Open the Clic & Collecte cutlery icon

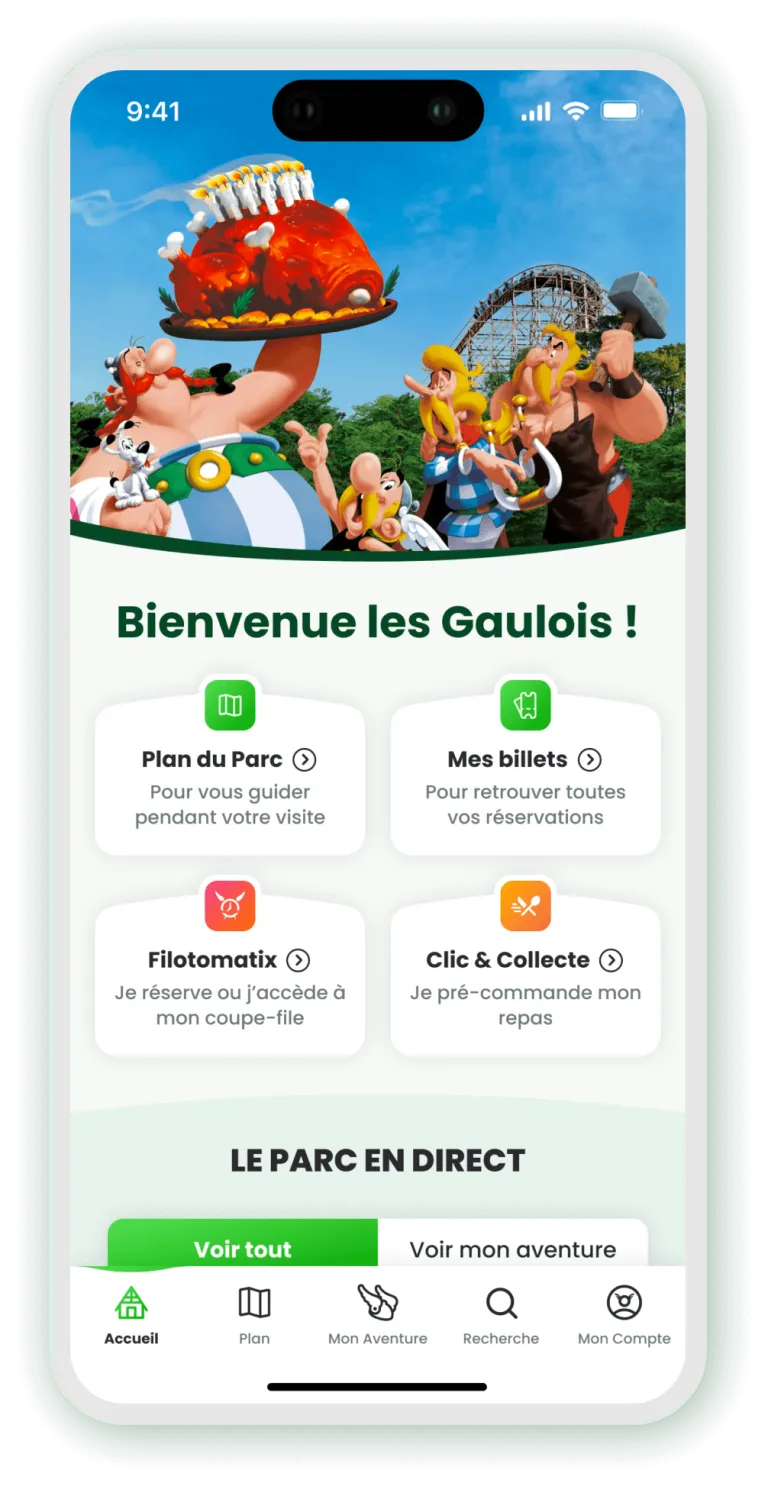(x=525, y=906)
